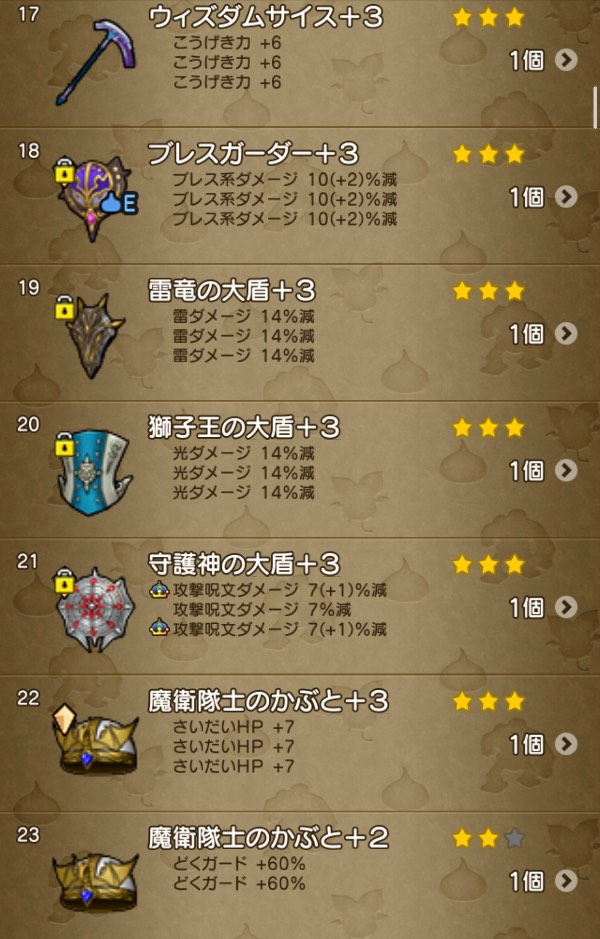The width and height of the screenshot is (600, 939).
Task: View details of 獅子王の大盾+3
Action: coord(300,470)
